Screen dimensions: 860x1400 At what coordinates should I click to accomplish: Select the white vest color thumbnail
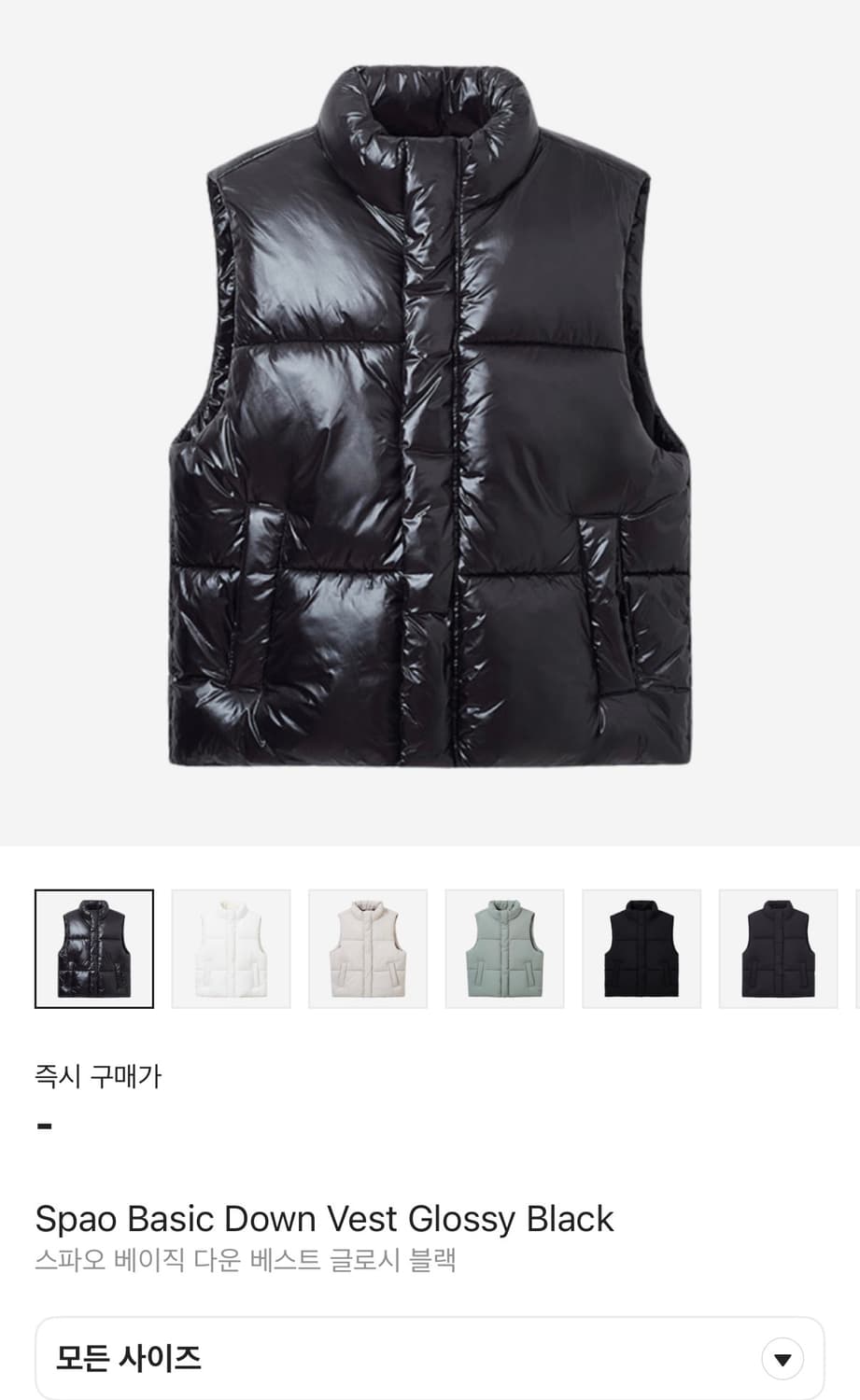click(x=231, y=948)
